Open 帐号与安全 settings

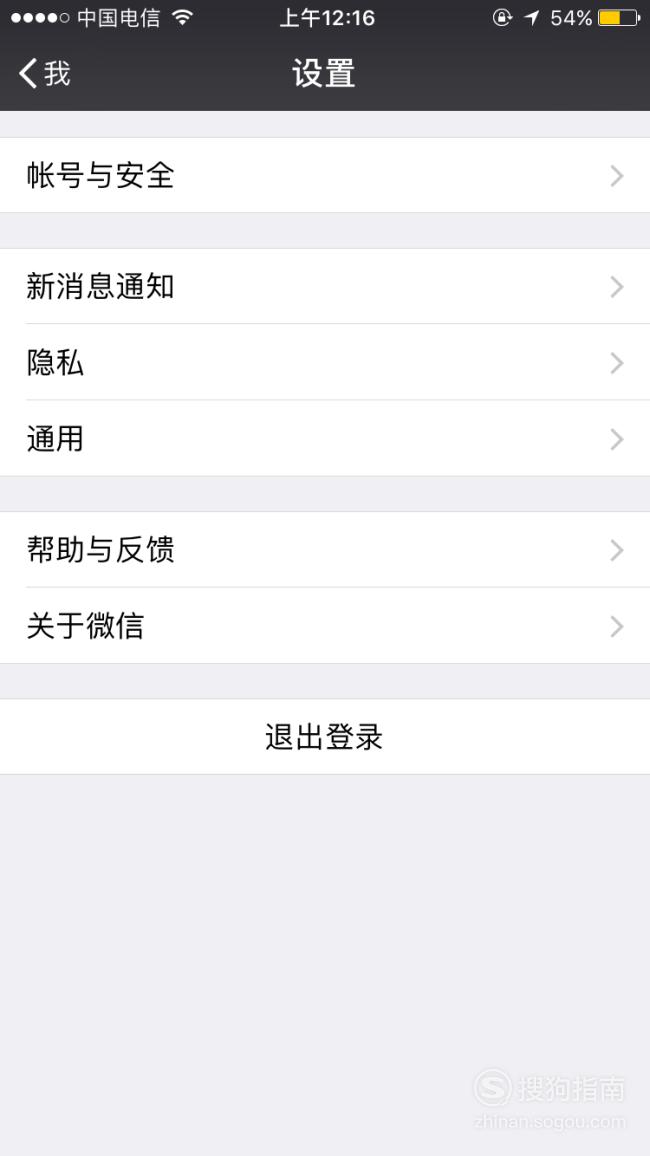pos(325,175)
